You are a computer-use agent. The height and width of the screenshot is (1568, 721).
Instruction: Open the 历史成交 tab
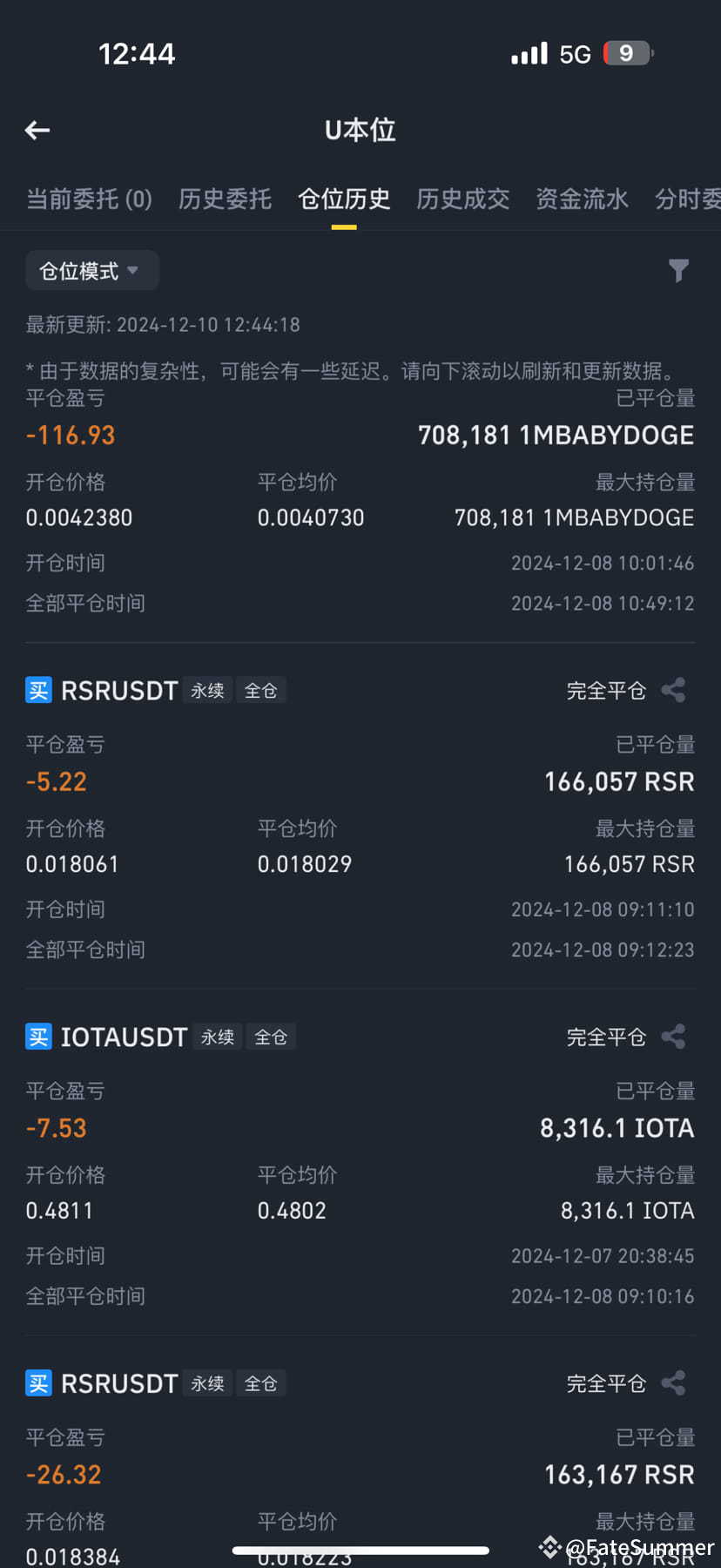click(x=462, y=199)
